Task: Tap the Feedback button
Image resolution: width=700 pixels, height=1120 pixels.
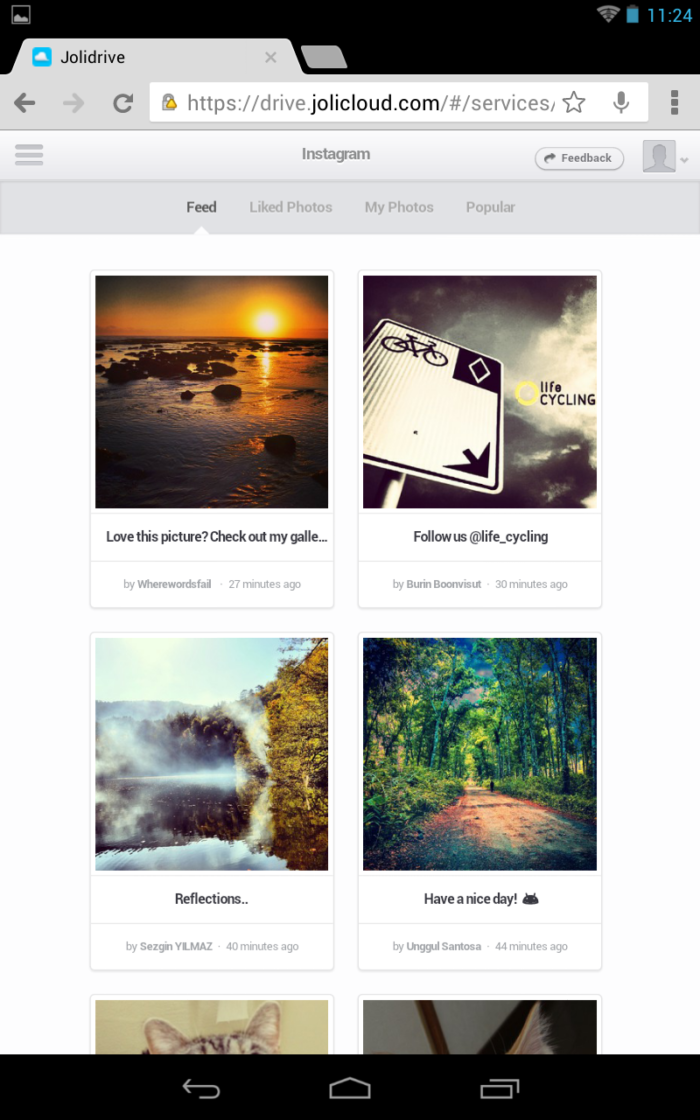Action: coord(579,158)
